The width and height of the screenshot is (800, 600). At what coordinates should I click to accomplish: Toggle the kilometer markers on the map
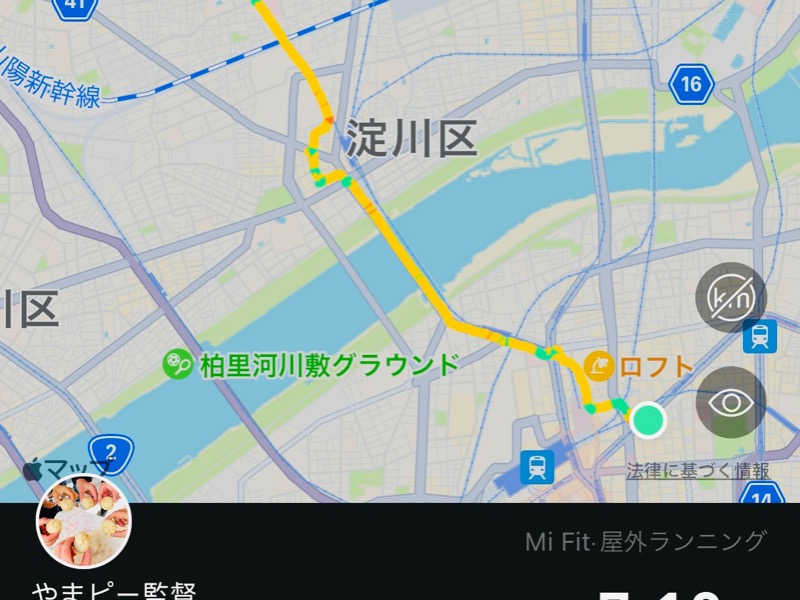[731, 298]
